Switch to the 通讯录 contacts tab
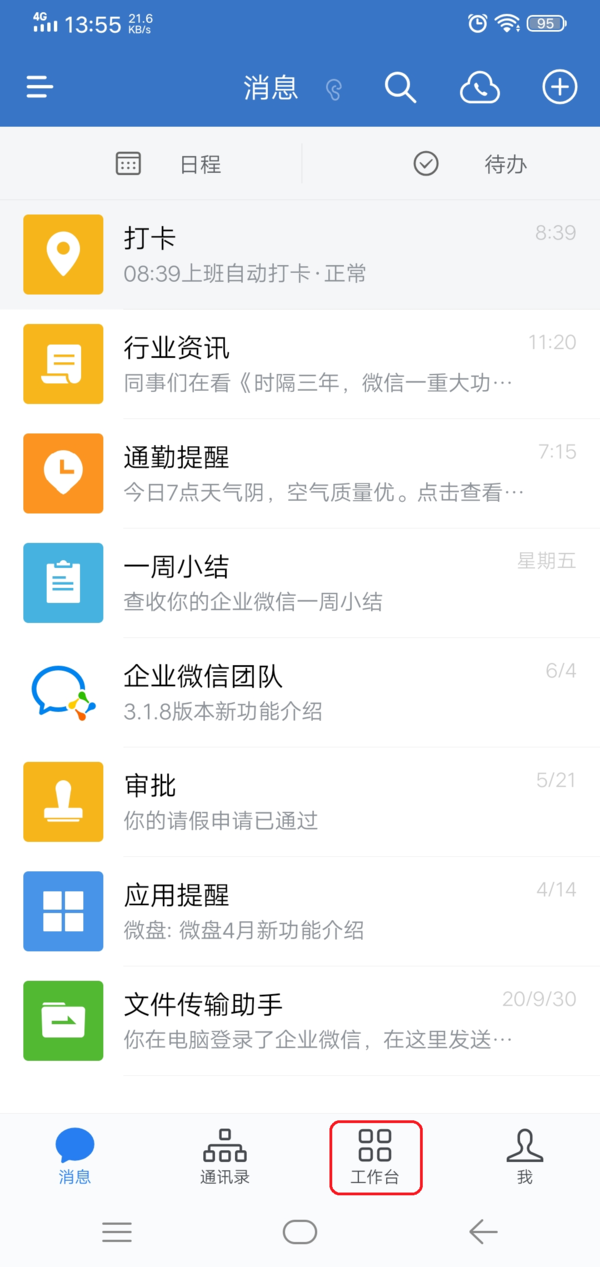Screen dimensions: 600x1267 pyautogui.click(x=225, y=1157)
